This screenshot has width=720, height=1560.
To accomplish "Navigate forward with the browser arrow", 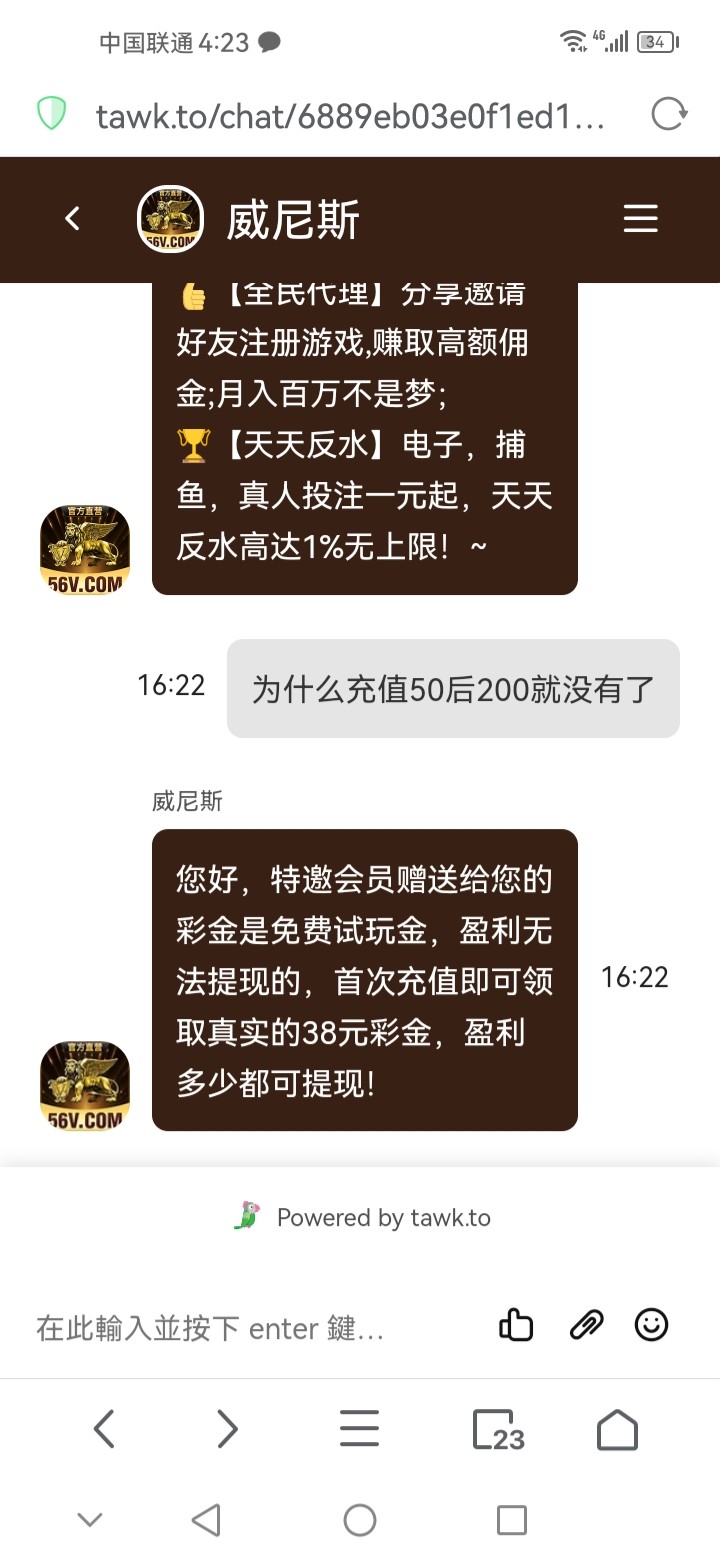I will click(x=227, y=1429).
